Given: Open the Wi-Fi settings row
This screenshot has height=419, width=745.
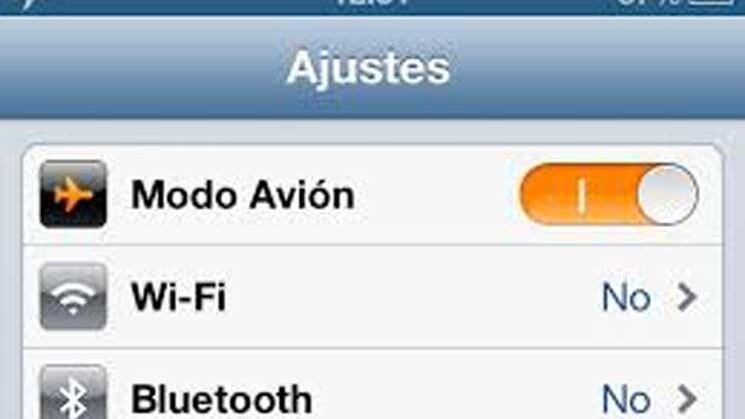Looking at the screenshot, I should [371, 297].
